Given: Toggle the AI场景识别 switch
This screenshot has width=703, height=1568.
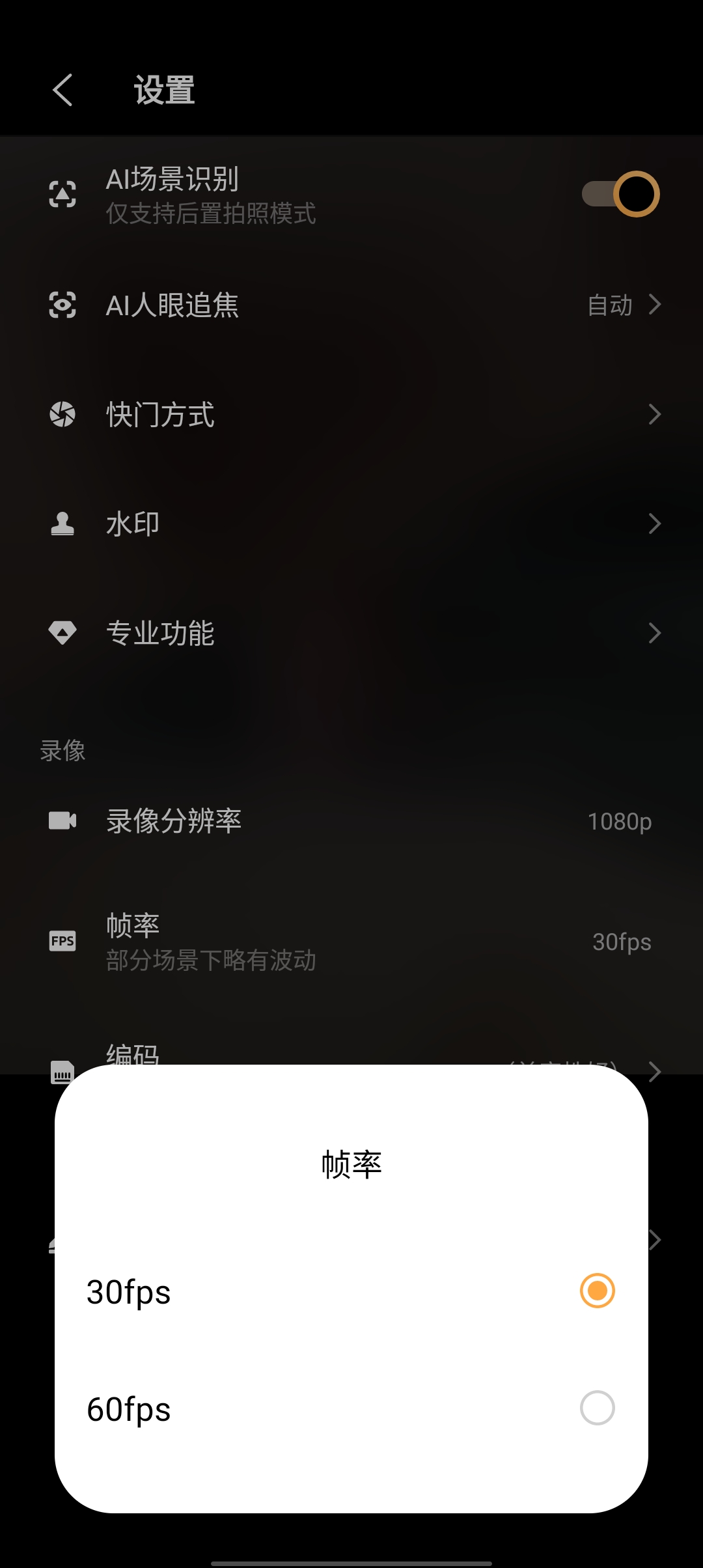Looking at the screenshot, I should [x=620, y=194].
